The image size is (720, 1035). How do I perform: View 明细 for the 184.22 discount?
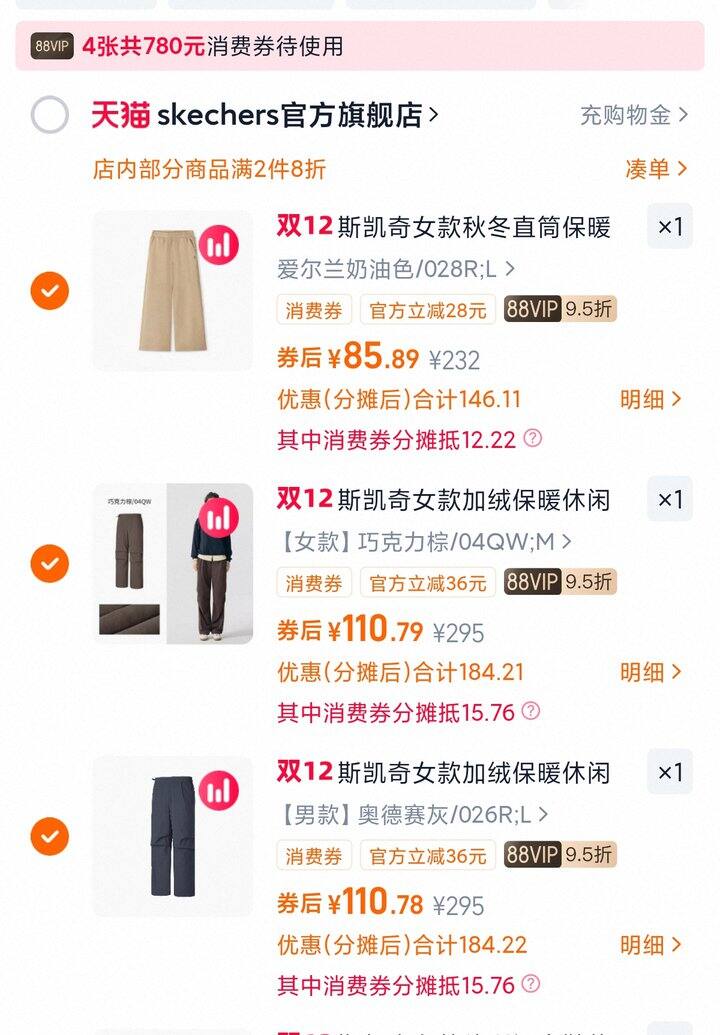[650, 945]
